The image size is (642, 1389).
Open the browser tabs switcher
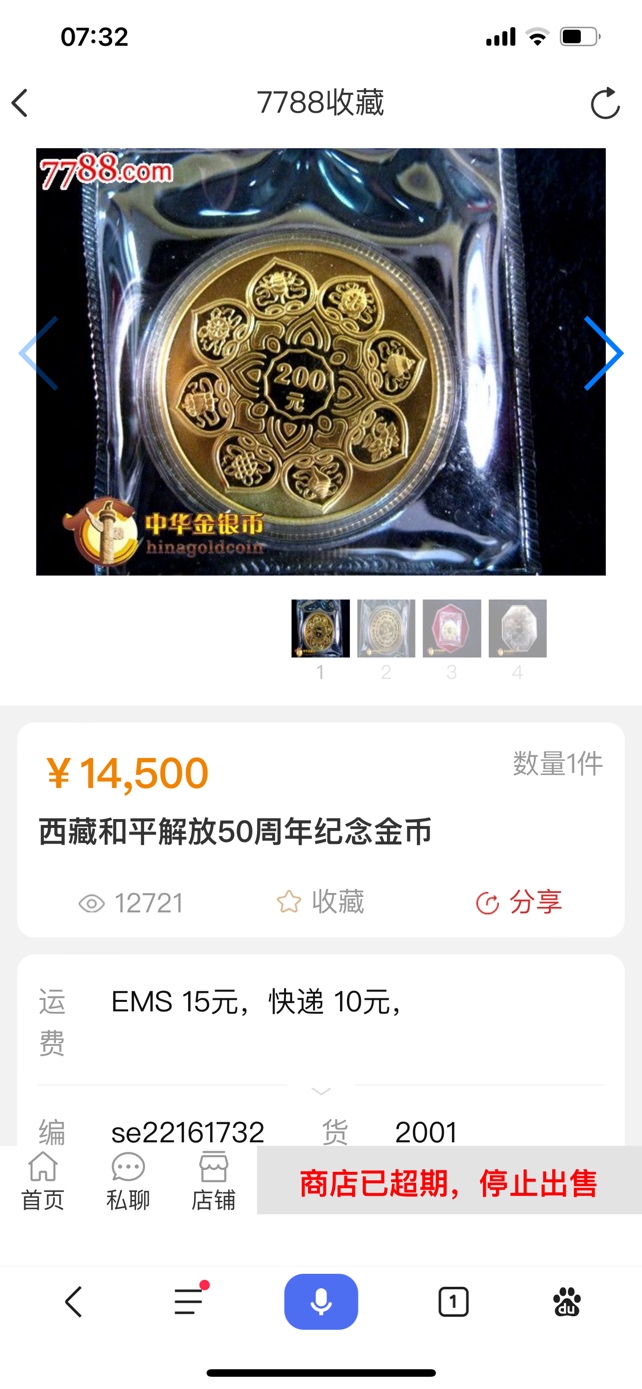tap(453, 1301)
